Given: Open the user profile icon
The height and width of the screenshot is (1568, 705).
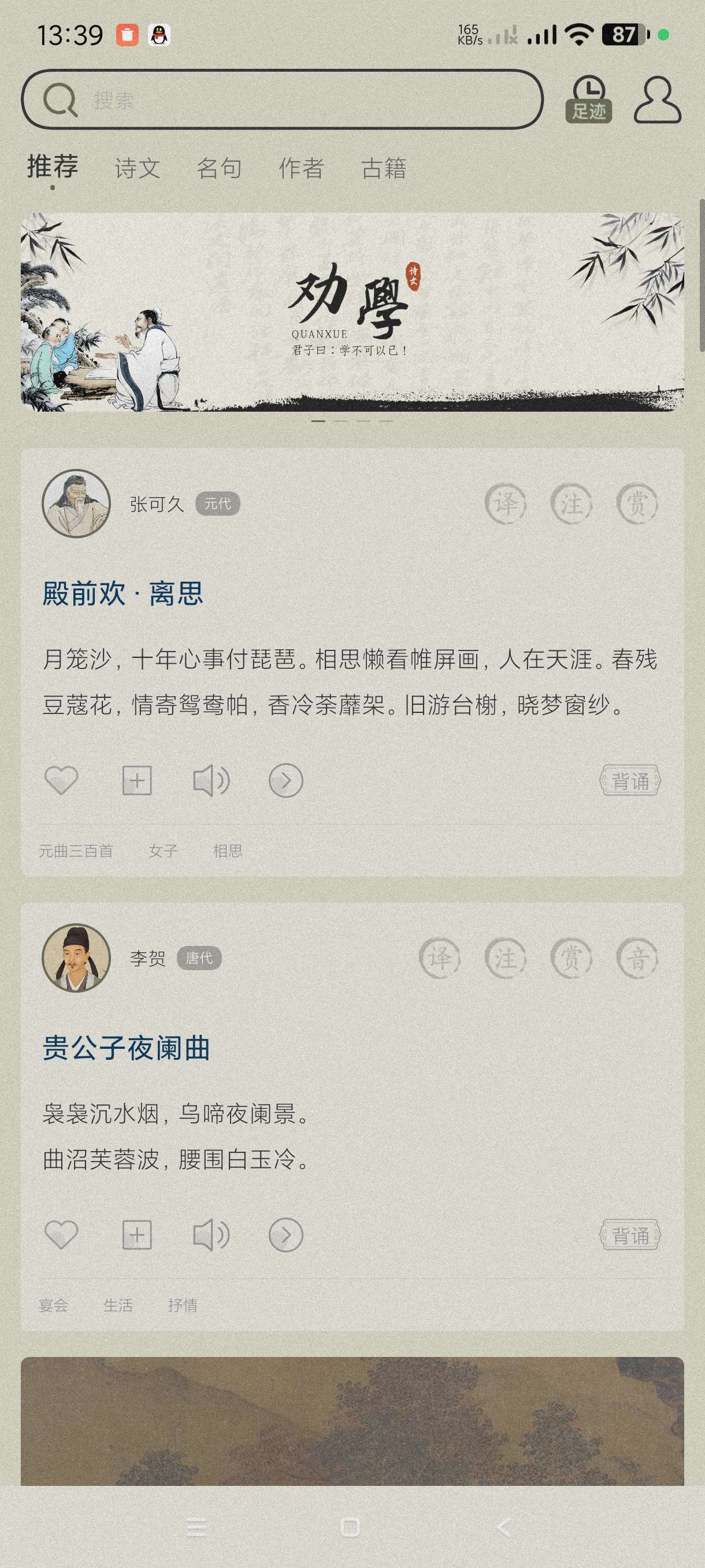Looking at the screenshot, I should [657, 100].
